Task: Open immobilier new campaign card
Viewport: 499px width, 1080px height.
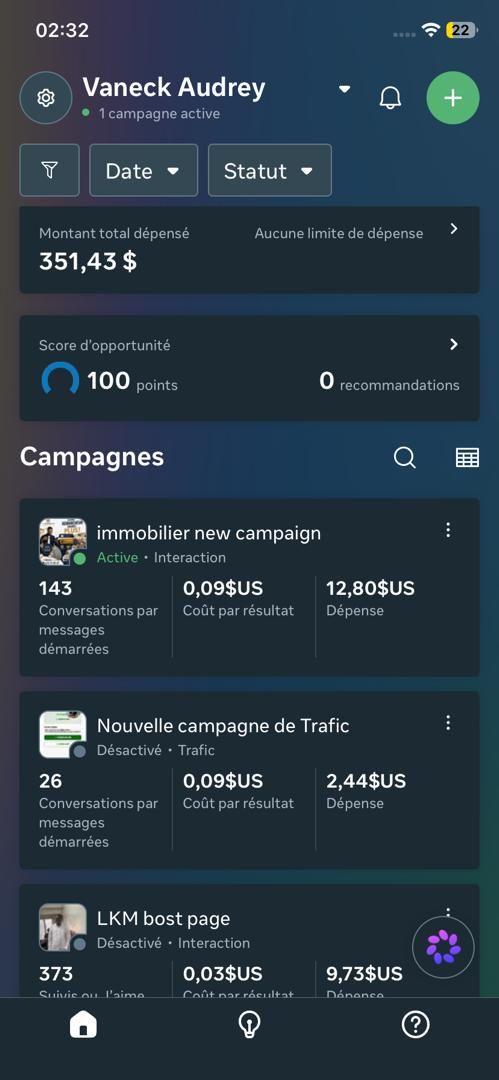Action: pos(250,588)
